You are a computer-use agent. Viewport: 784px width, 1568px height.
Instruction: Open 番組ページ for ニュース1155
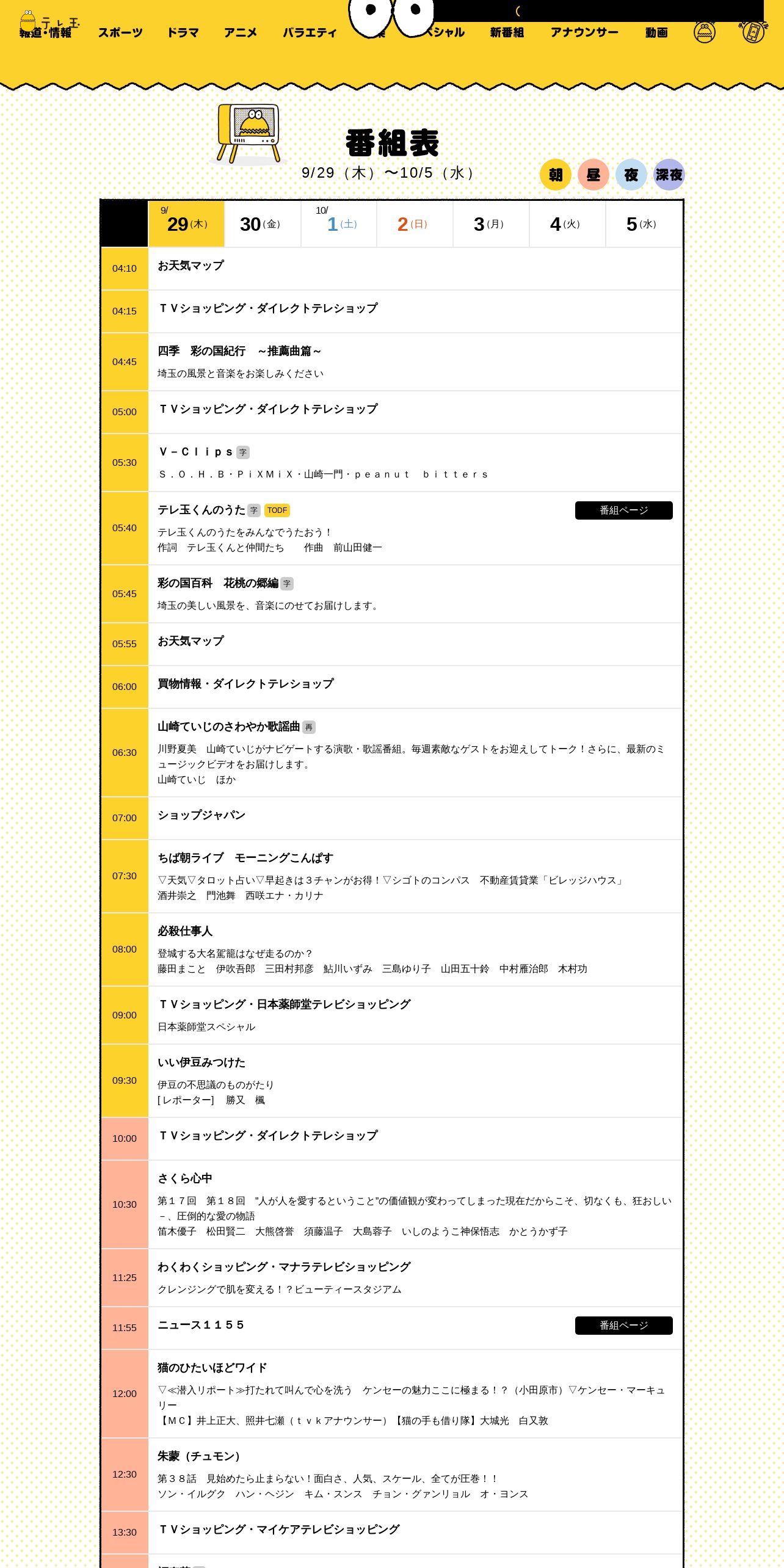tap(624, 1326)
